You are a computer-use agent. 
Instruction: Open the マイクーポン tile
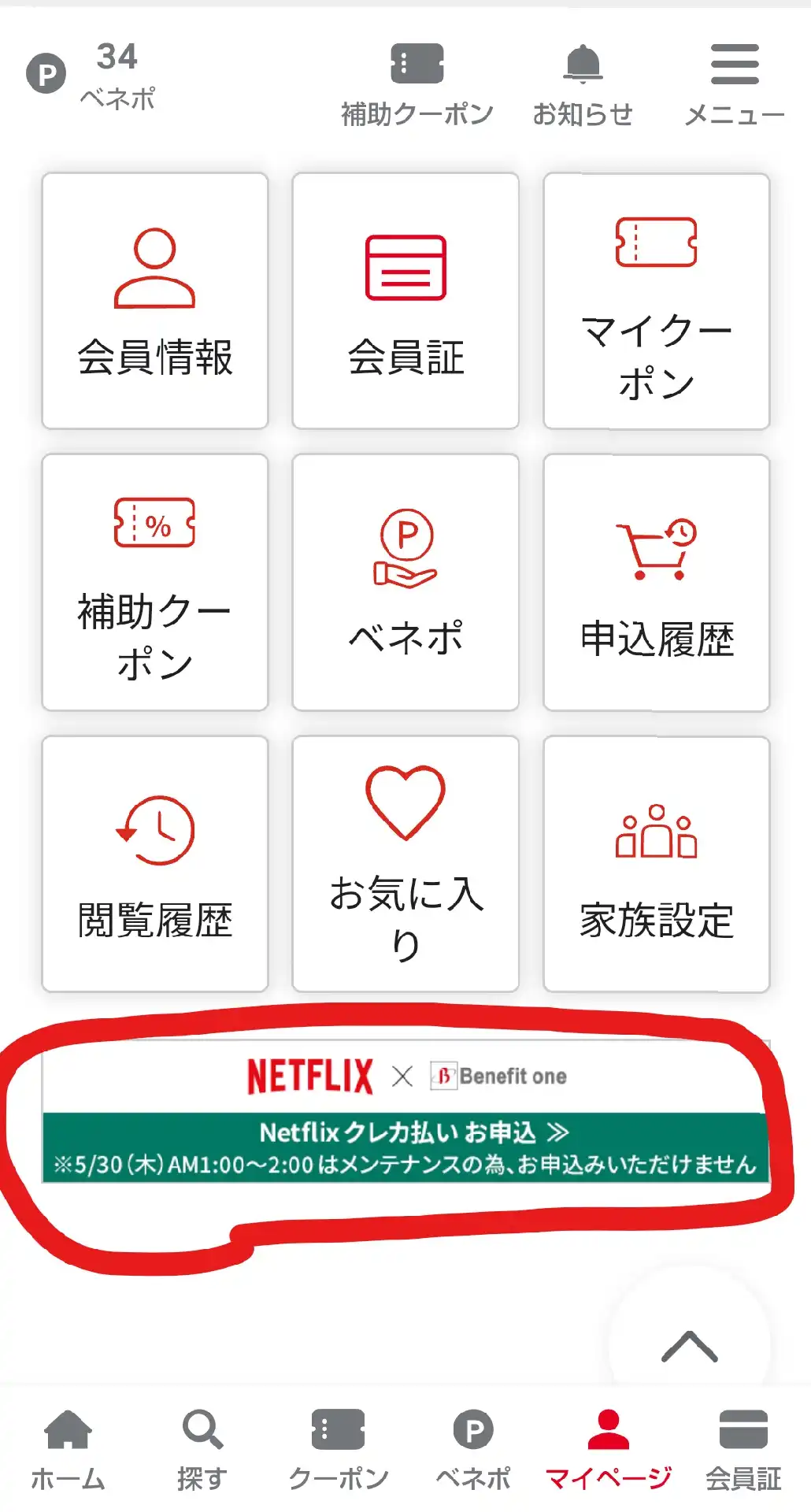pos(657,301)
